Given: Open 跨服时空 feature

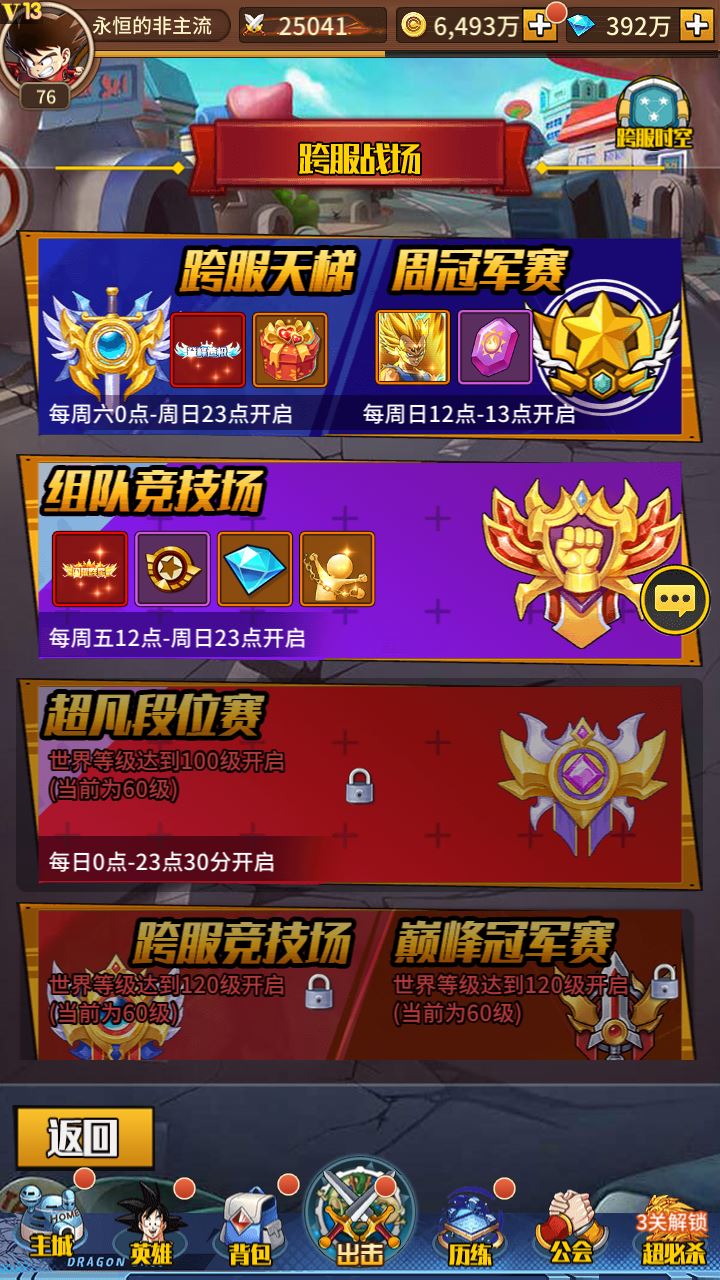Looking at the screenshot, I should coord(654,113).
